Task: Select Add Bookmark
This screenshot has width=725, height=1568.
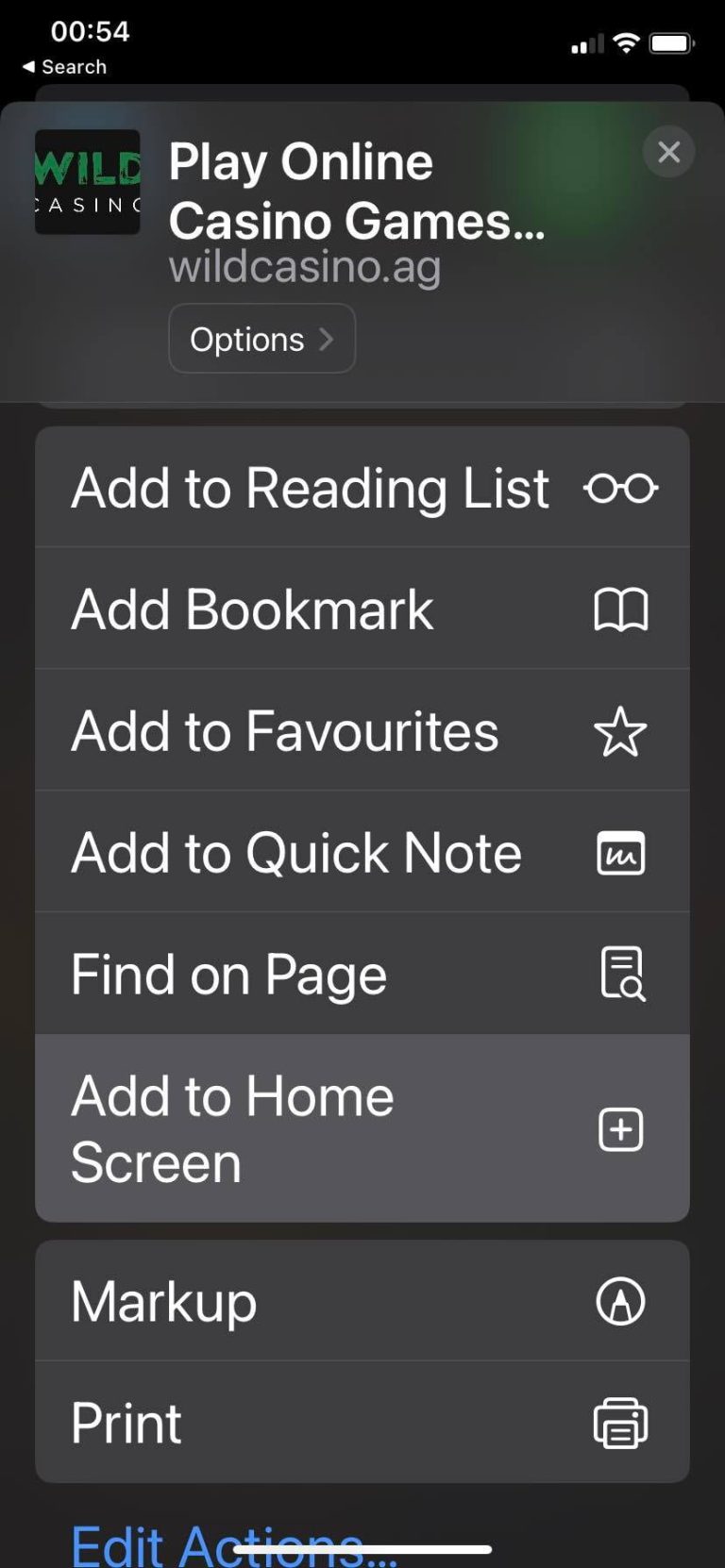Action: pos(362,609)
